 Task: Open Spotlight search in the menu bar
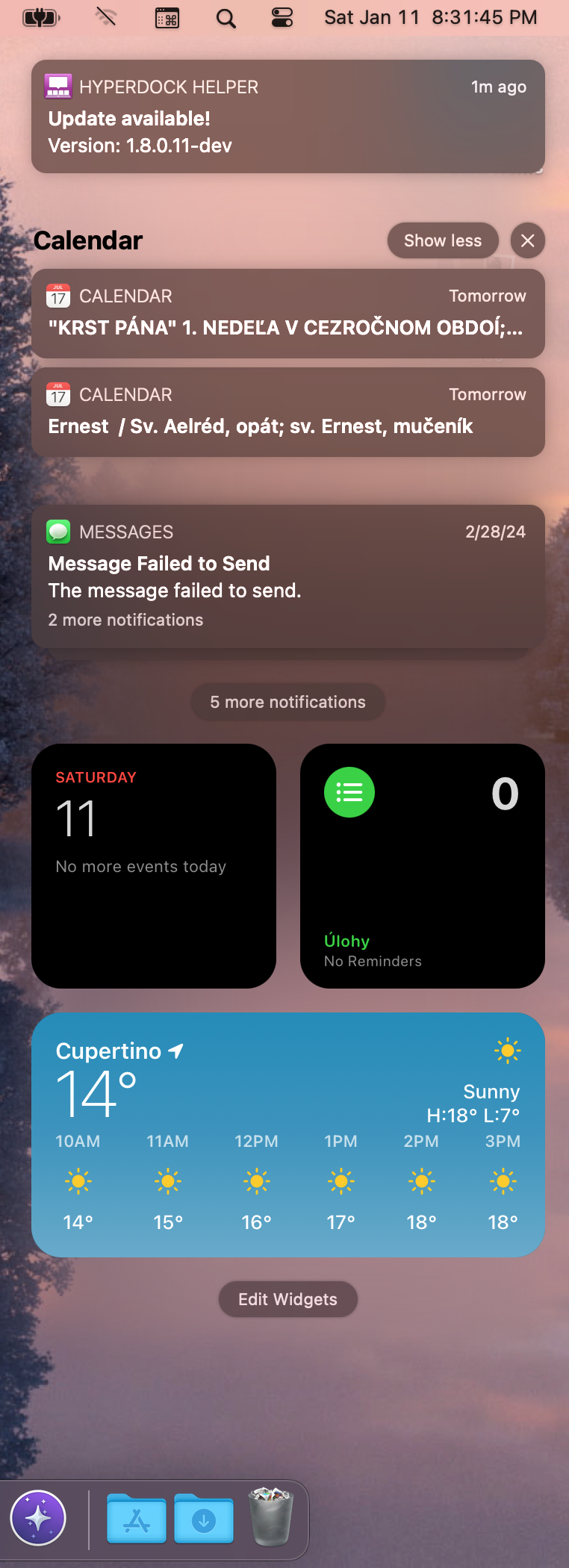tap(226, 18)
